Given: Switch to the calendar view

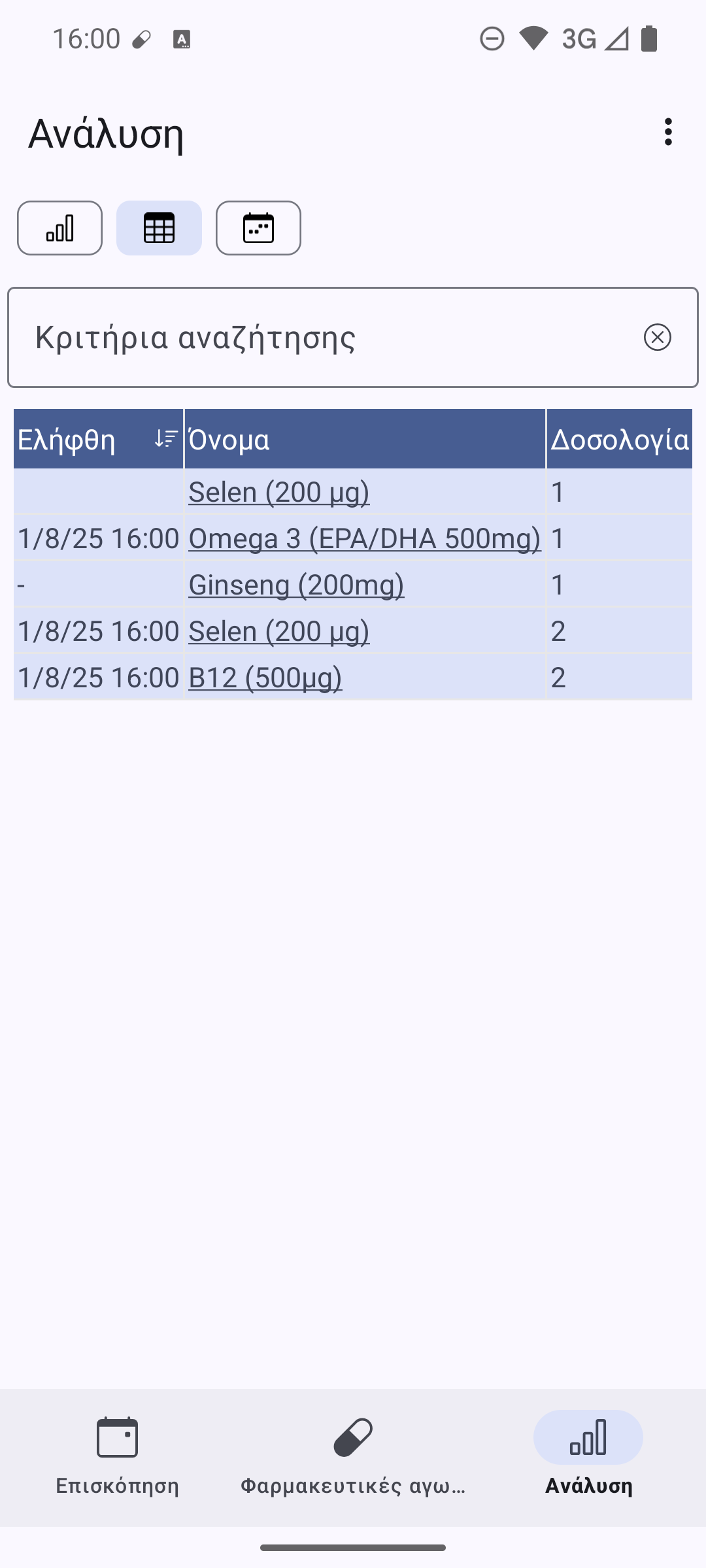Looking at the screenshot, I should tap(258, 228).
